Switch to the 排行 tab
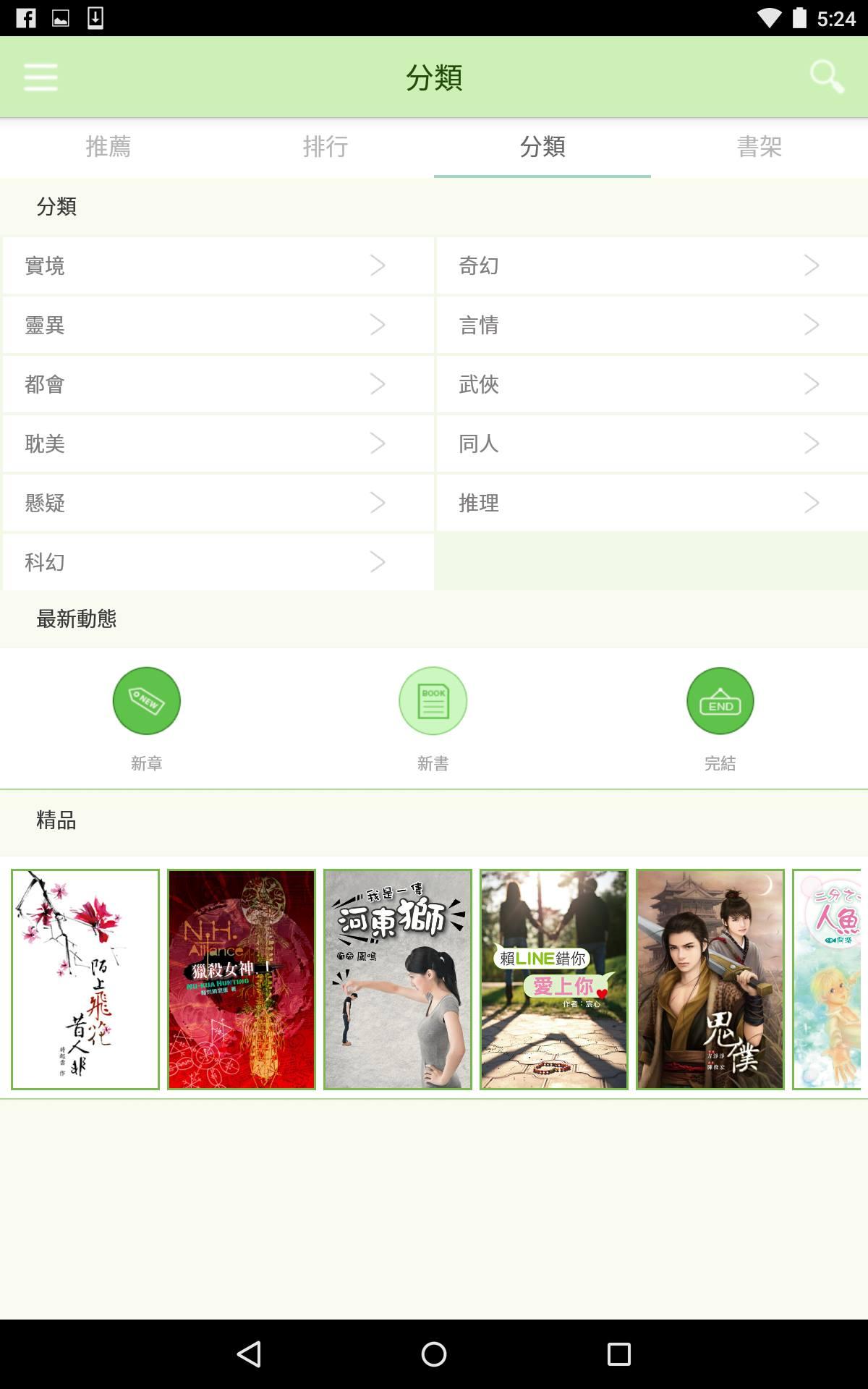The height and width of the screenshot is (1389, 868). (325, 147)
